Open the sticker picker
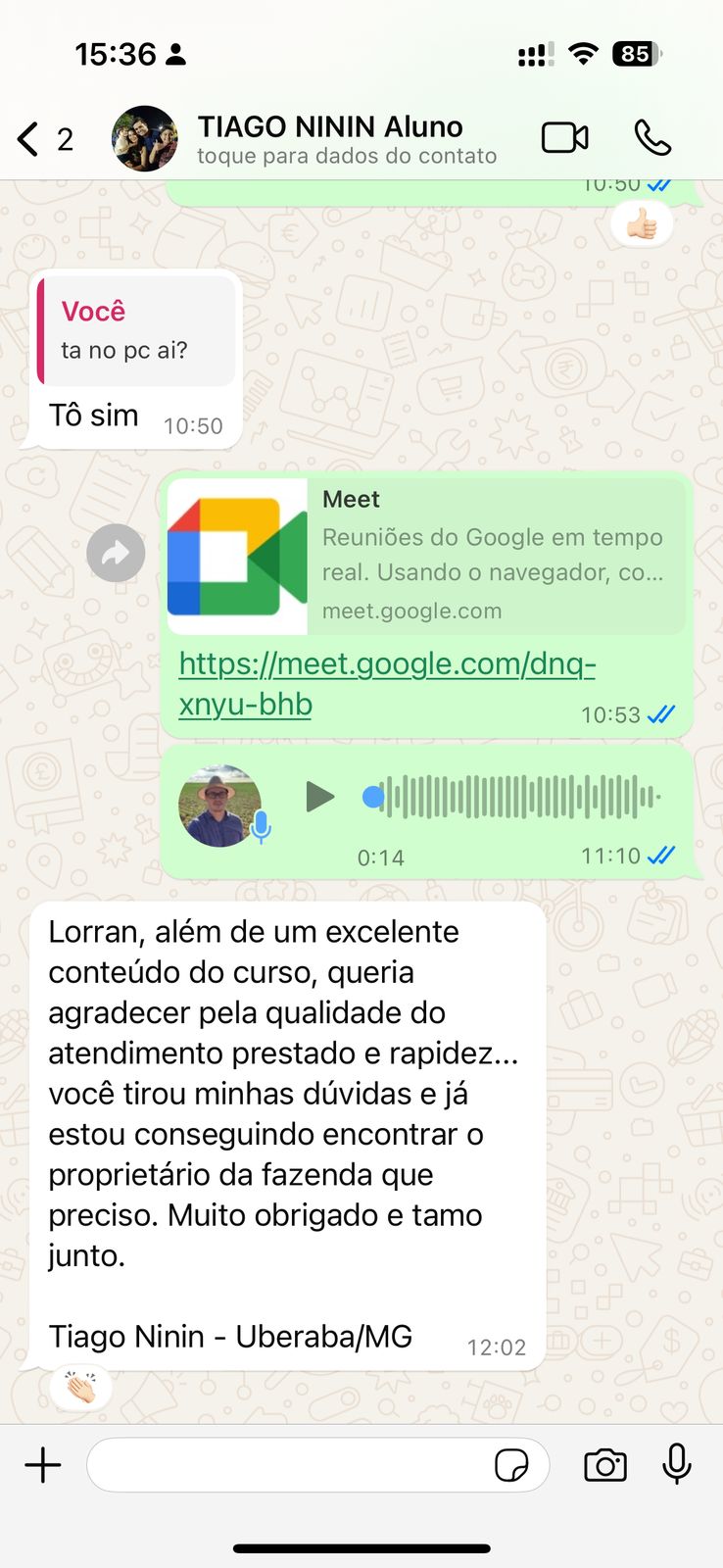The width and height of the screenshot is (723, 1568). pyautogui.click(x=511, y=1465)
